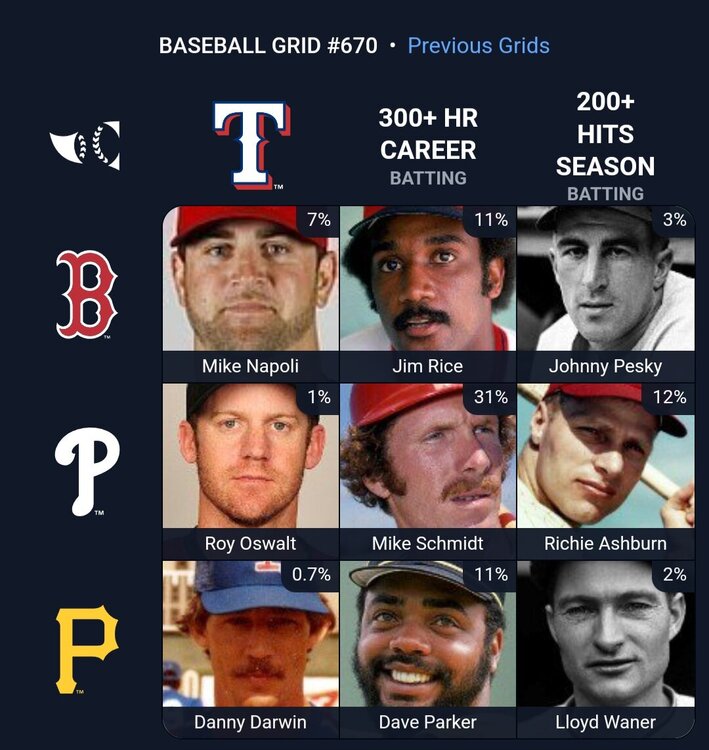Open the Previous Grids link
Image resolution: width=709 pixels, height=750 pixels.
tap(478, 46)
